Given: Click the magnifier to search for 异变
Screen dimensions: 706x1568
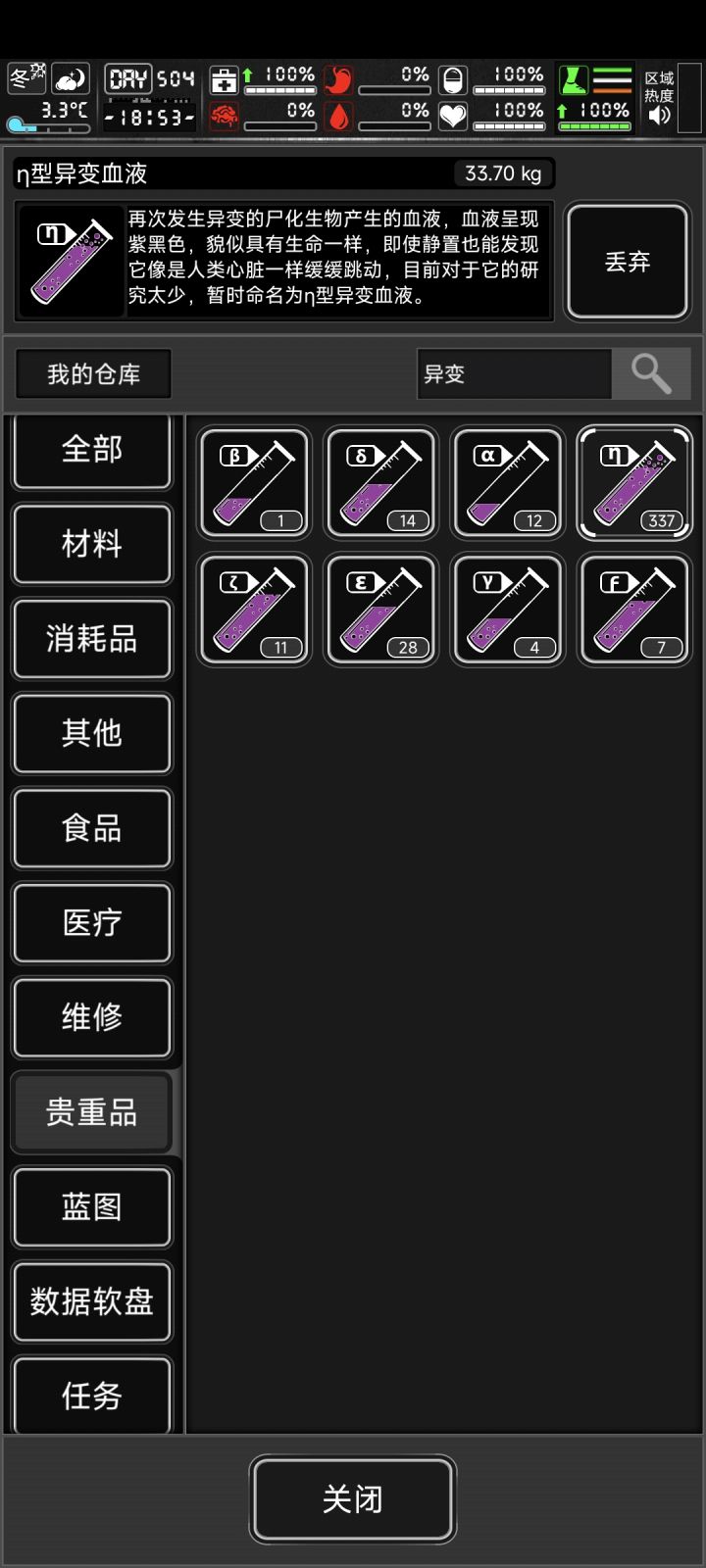Looking at the screenshot, I should pos(652,373).
